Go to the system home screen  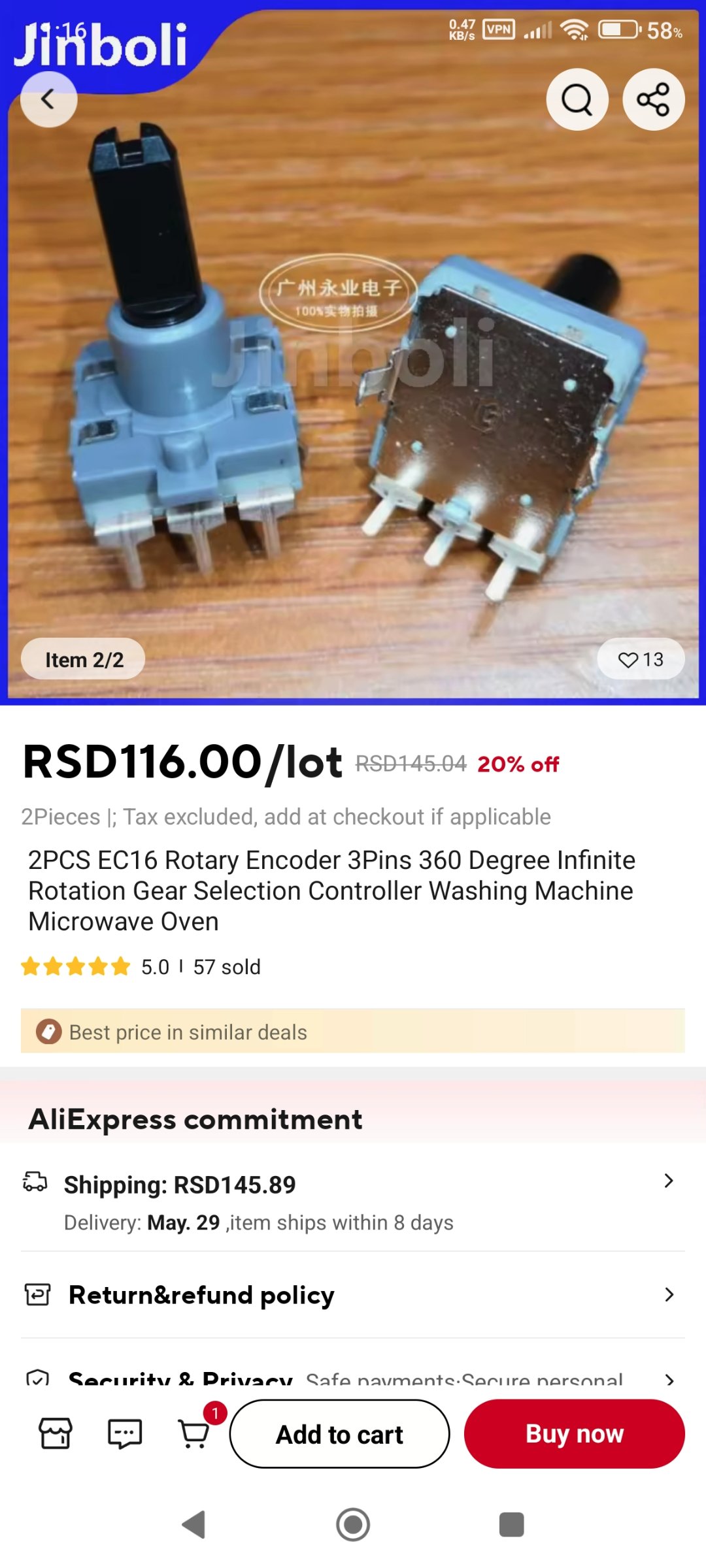353,1525
